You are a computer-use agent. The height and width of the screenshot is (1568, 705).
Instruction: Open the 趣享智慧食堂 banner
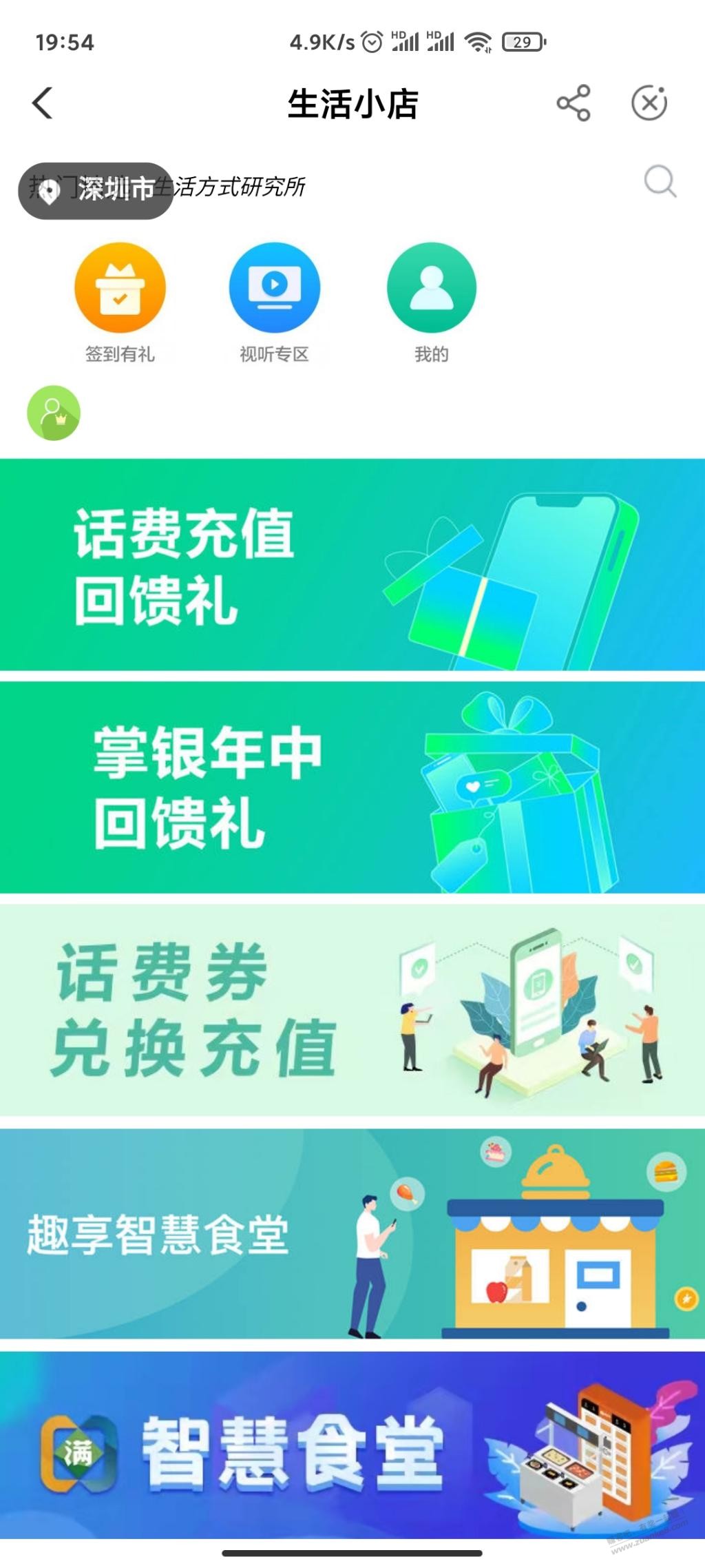352,1233
